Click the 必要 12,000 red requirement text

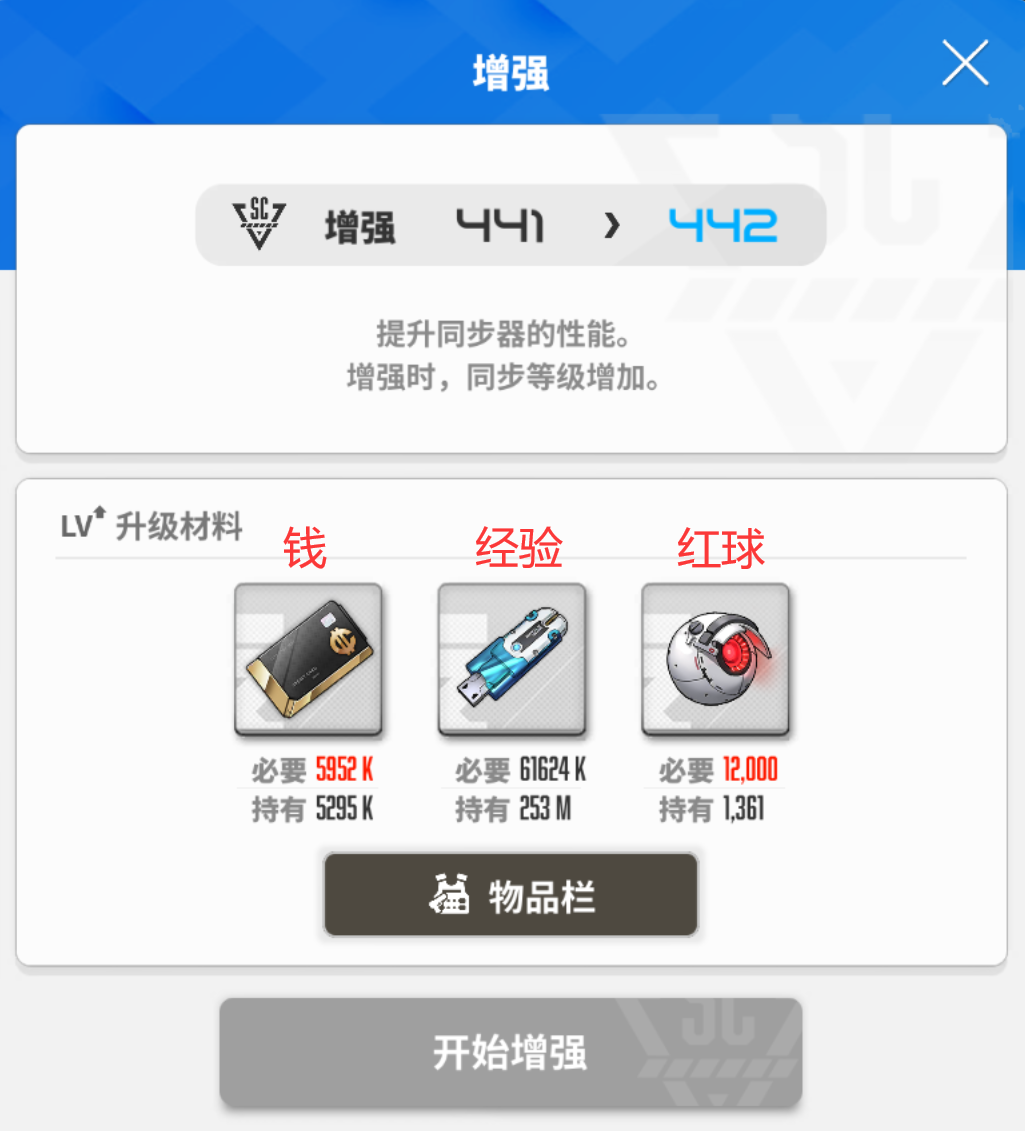click(714, 770)
